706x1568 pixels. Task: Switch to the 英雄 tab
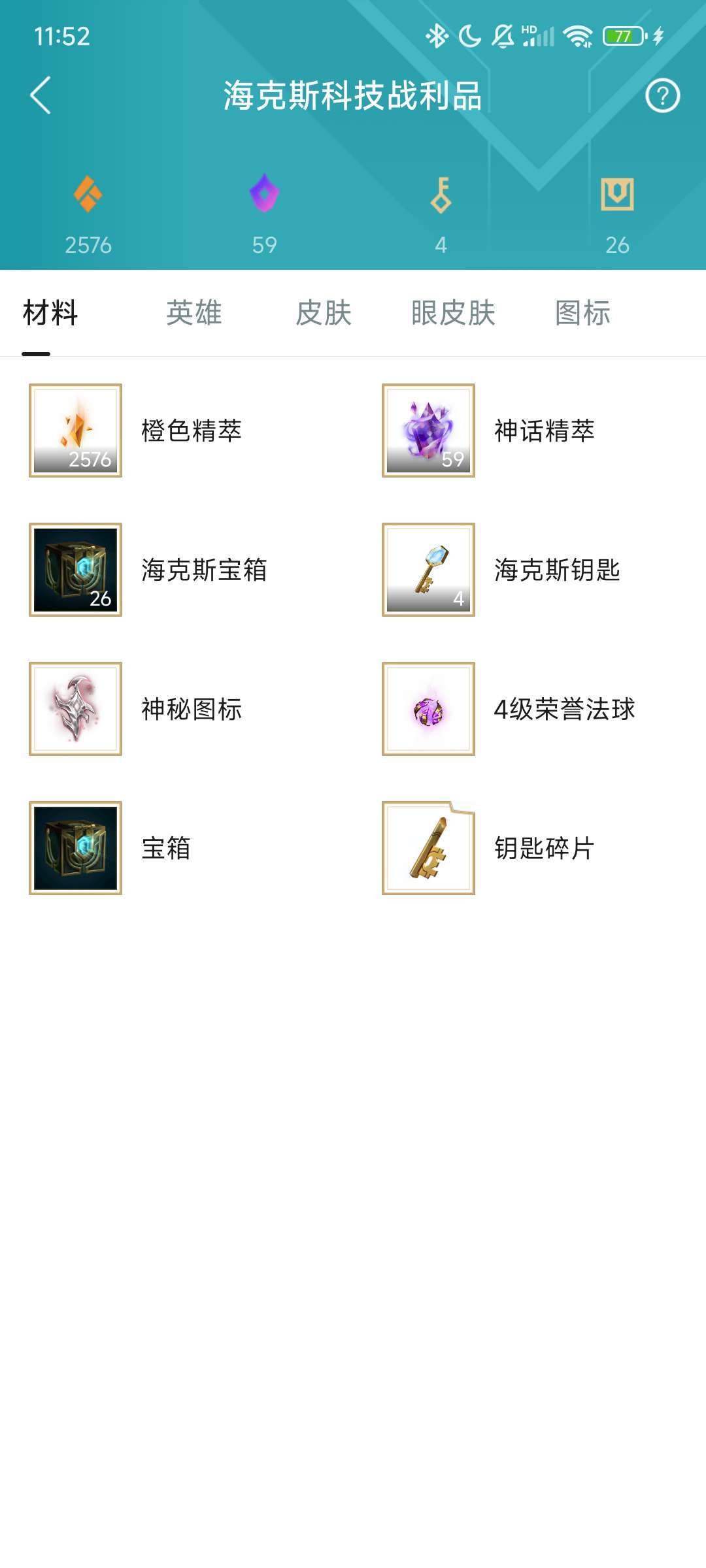point(193,313)
